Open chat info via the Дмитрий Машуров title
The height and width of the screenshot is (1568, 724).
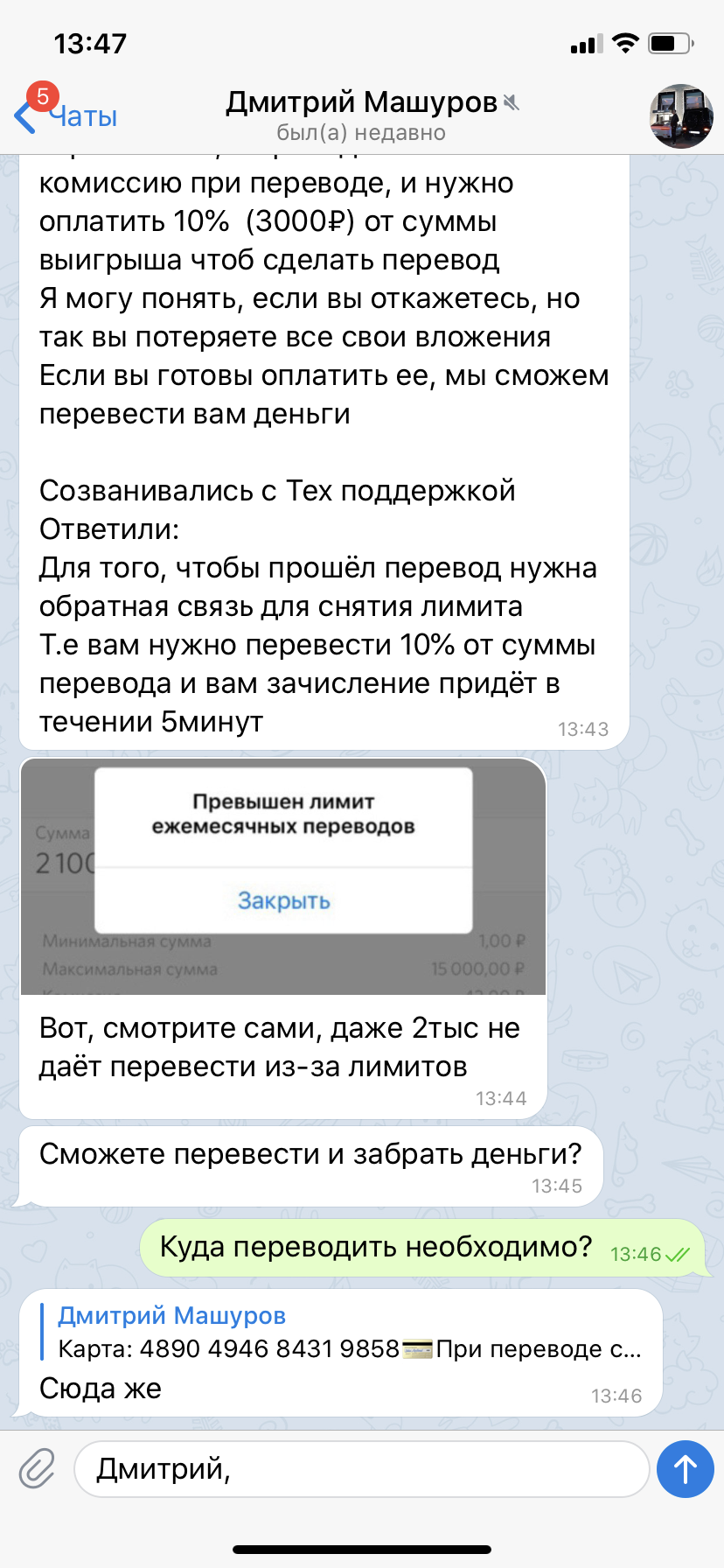click(361, 103)
